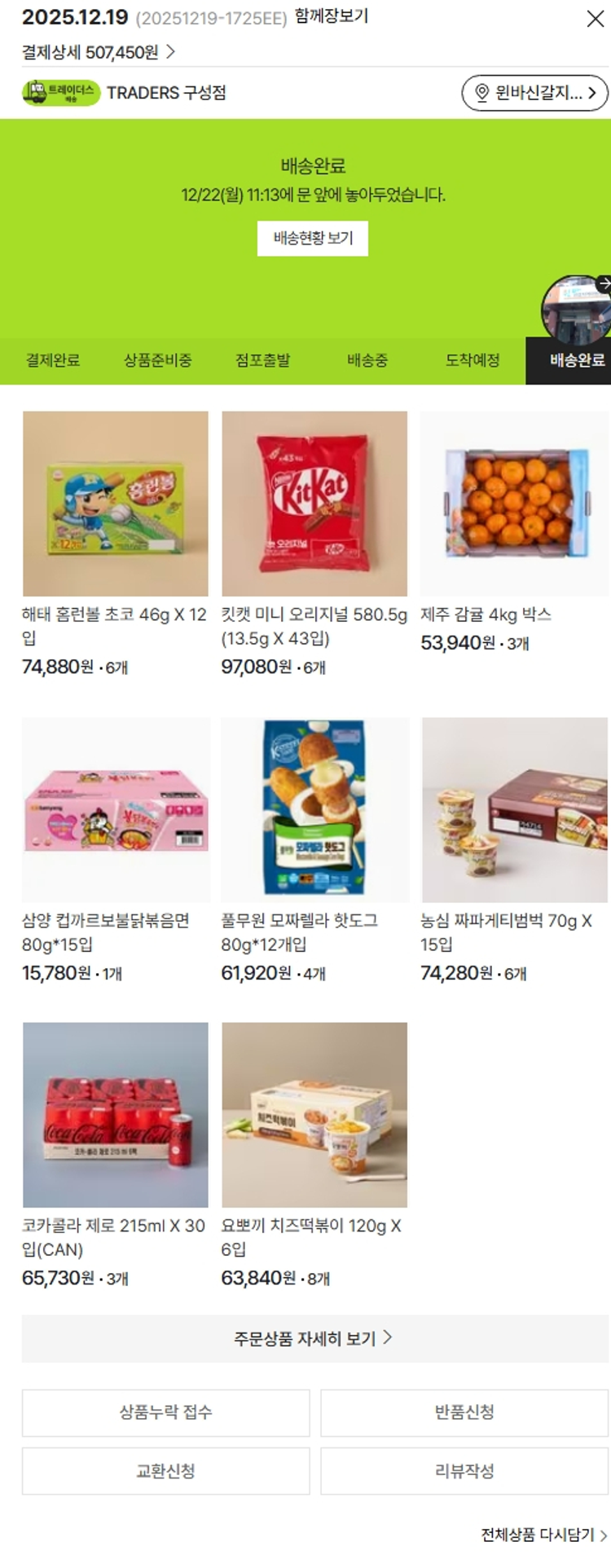Open 결제상세 payment details

(98, 52)
